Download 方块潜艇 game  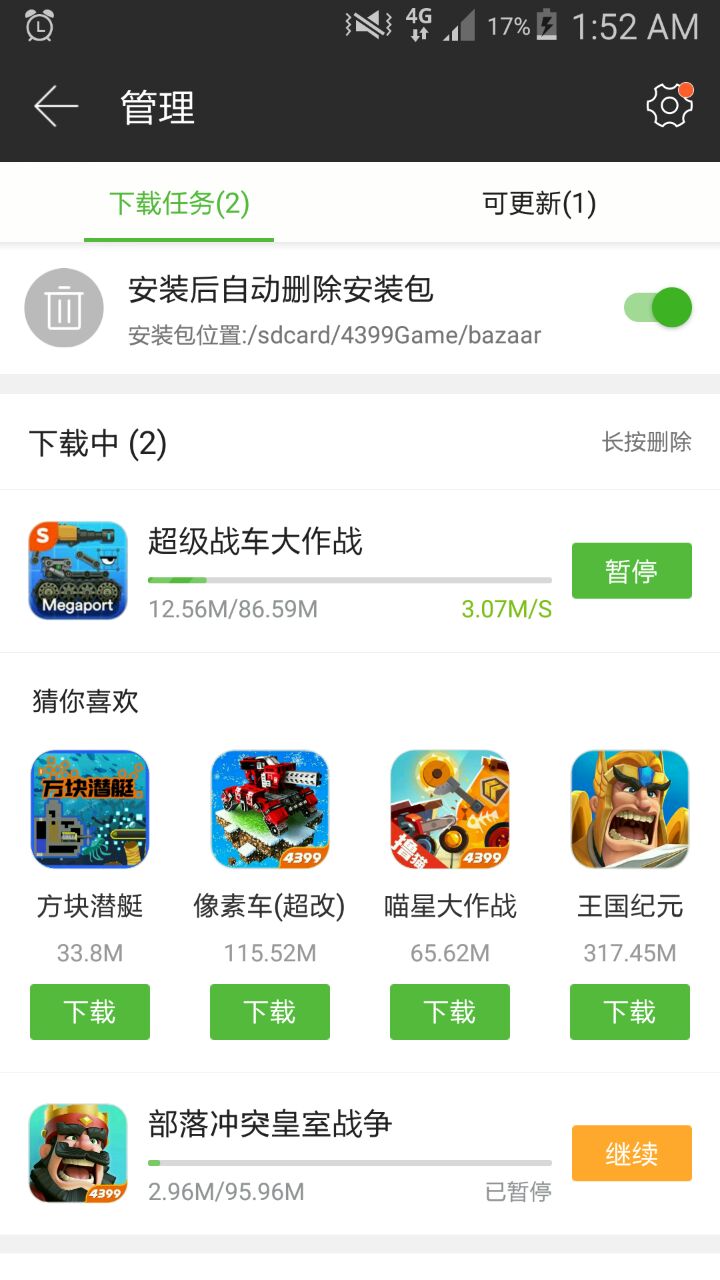point(90,1012)
